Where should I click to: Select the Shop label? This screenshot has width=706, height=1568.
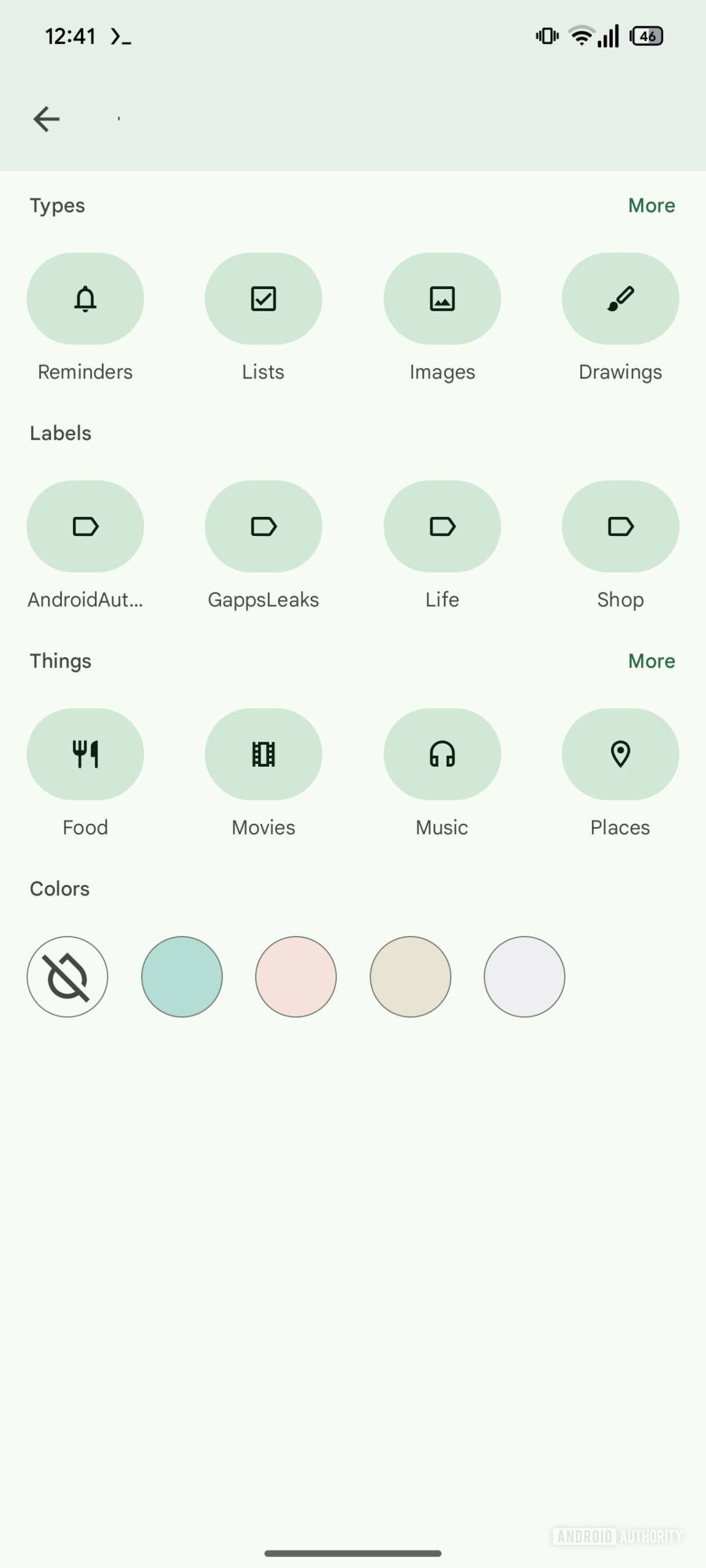(x=620, y=527)
